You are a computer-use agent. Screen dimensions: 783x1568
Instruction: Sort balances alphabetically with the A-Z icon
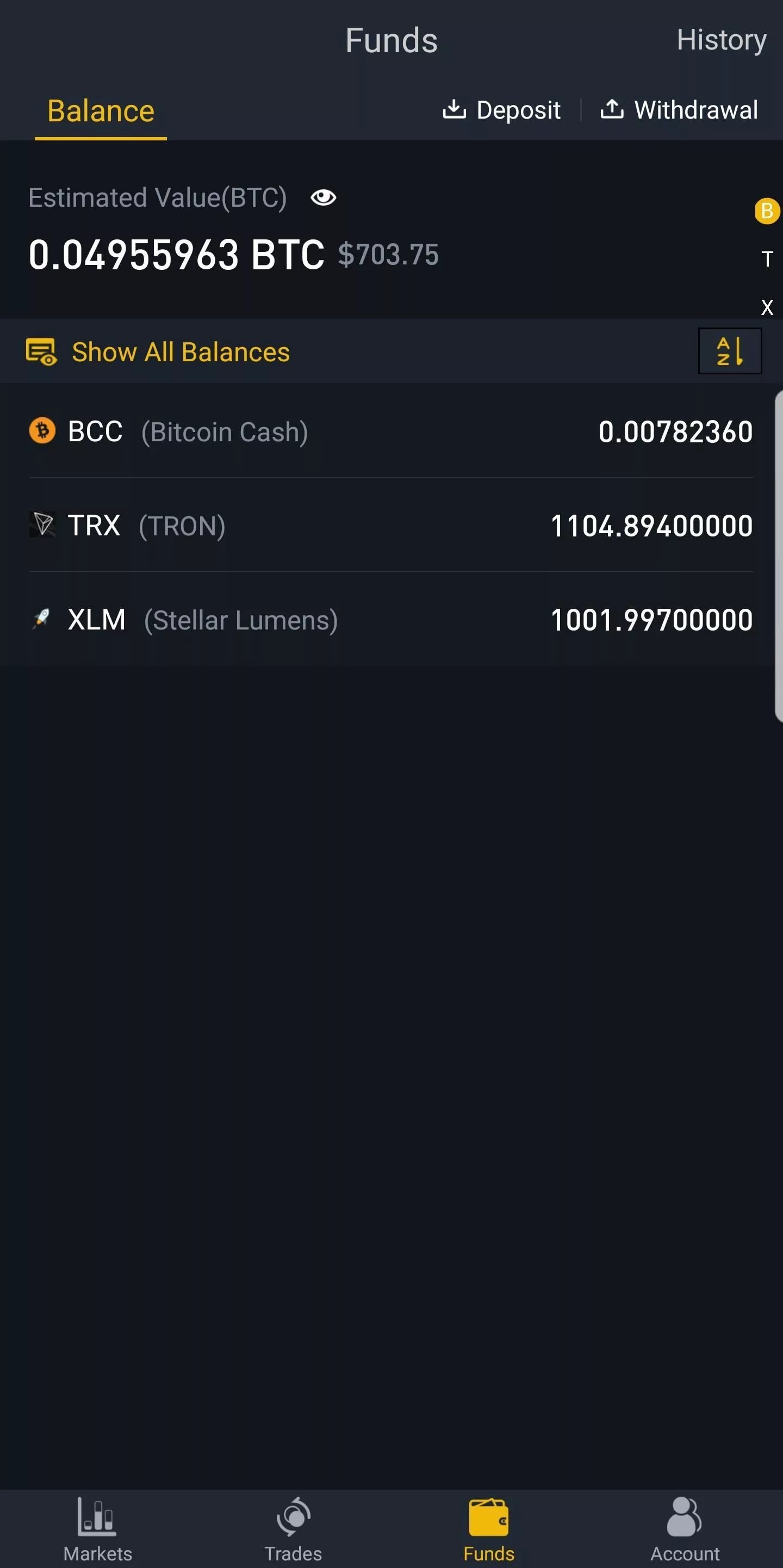(730, 351)
